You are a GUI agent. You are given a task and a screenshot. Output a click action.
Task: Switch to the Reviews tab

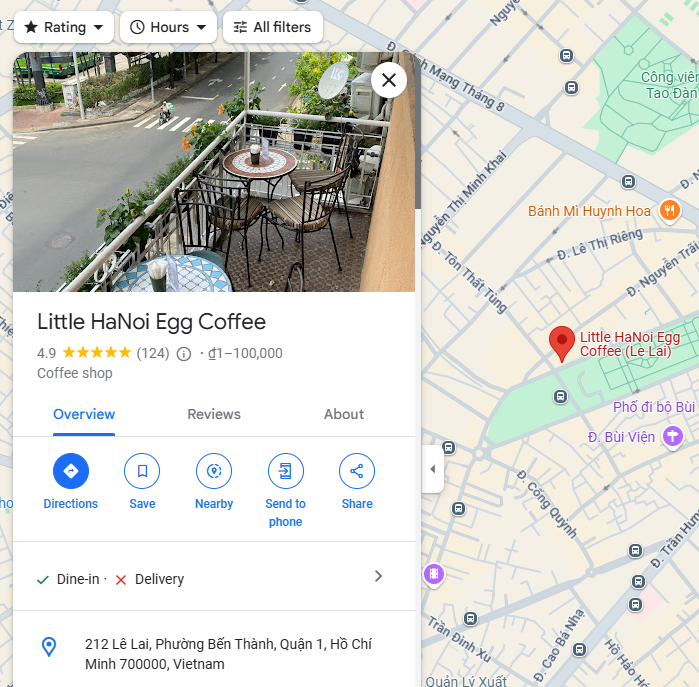[x=214, y=414]
